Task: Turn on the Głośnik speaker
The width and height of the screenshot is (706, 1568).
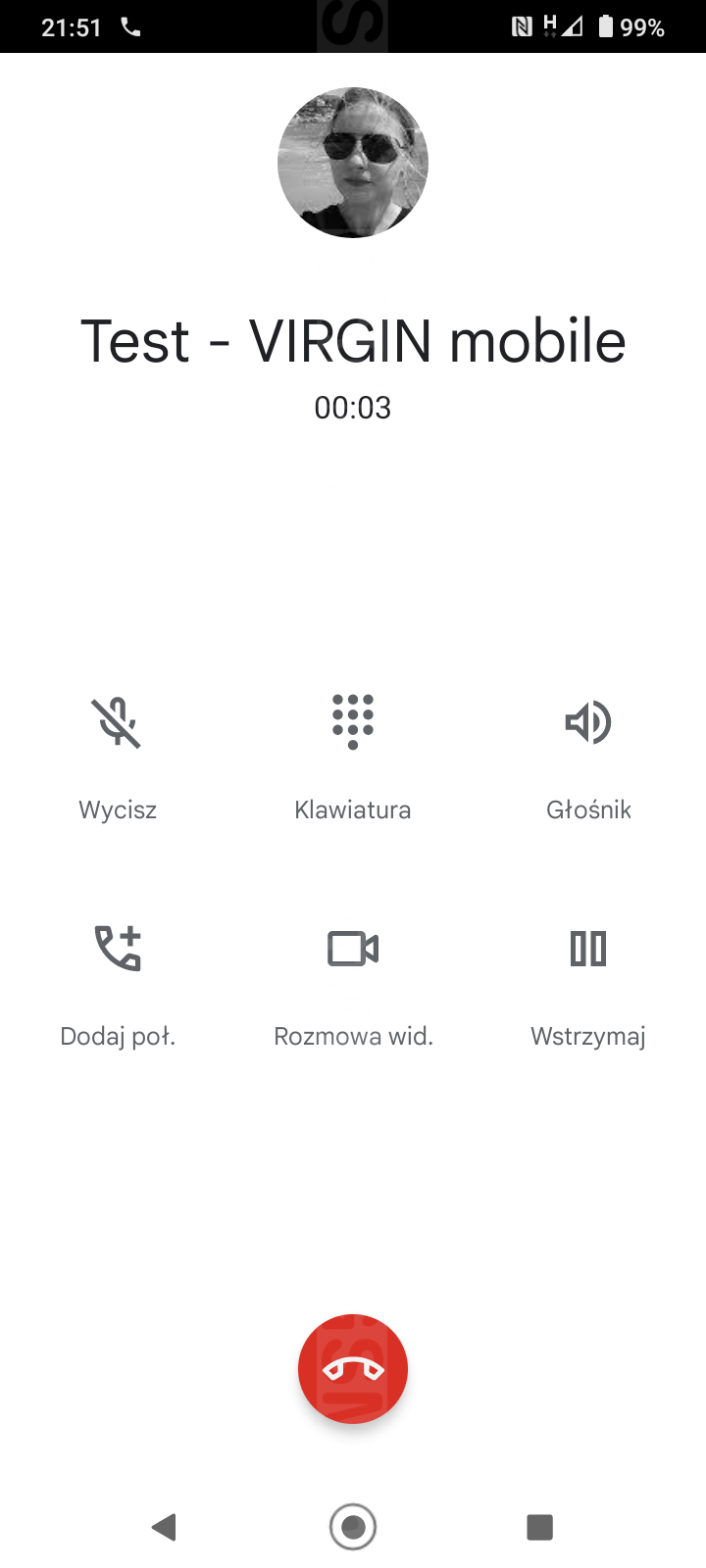Action: (588, 724)
